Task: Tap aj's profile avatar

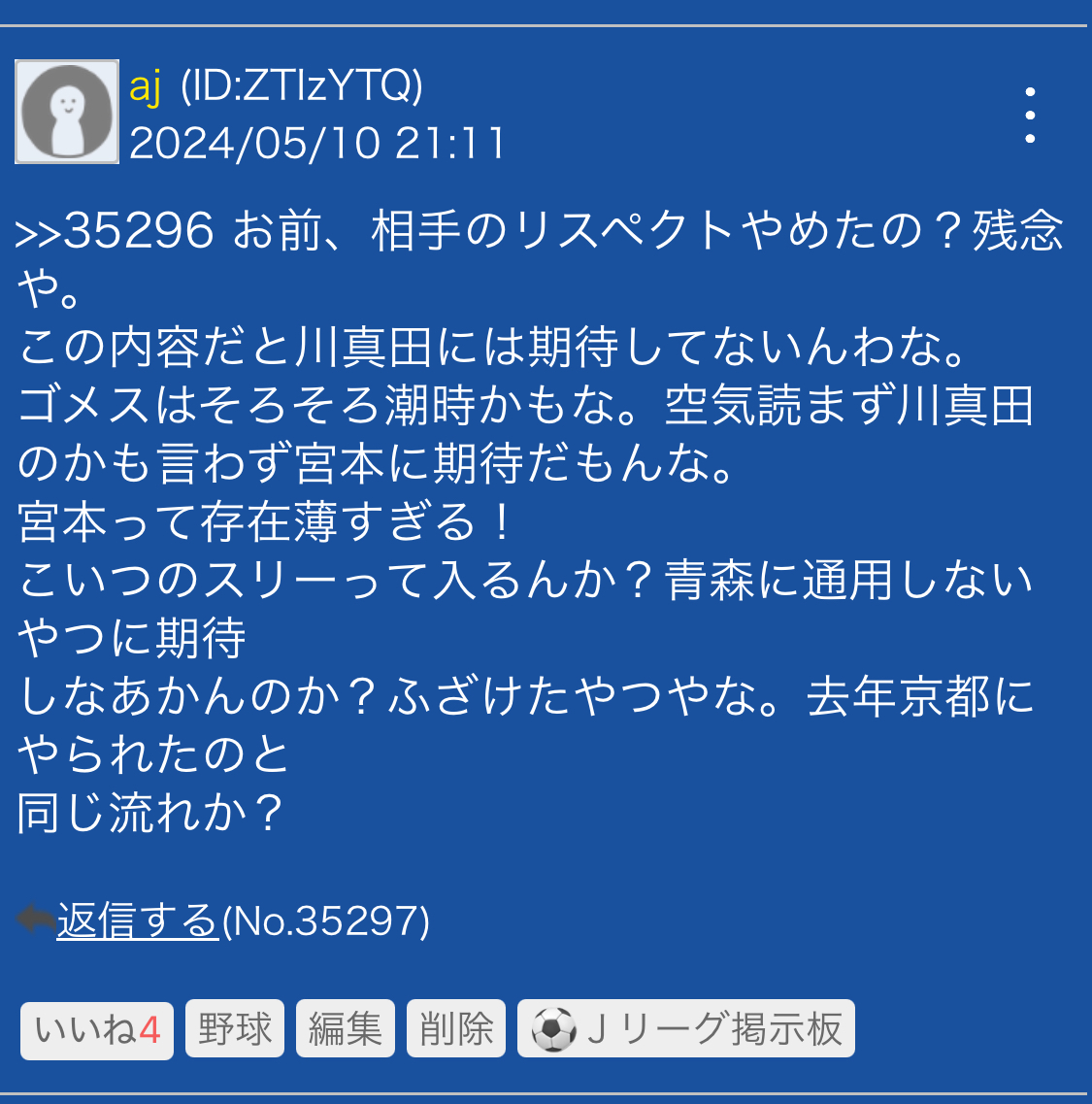Action: 67,112
